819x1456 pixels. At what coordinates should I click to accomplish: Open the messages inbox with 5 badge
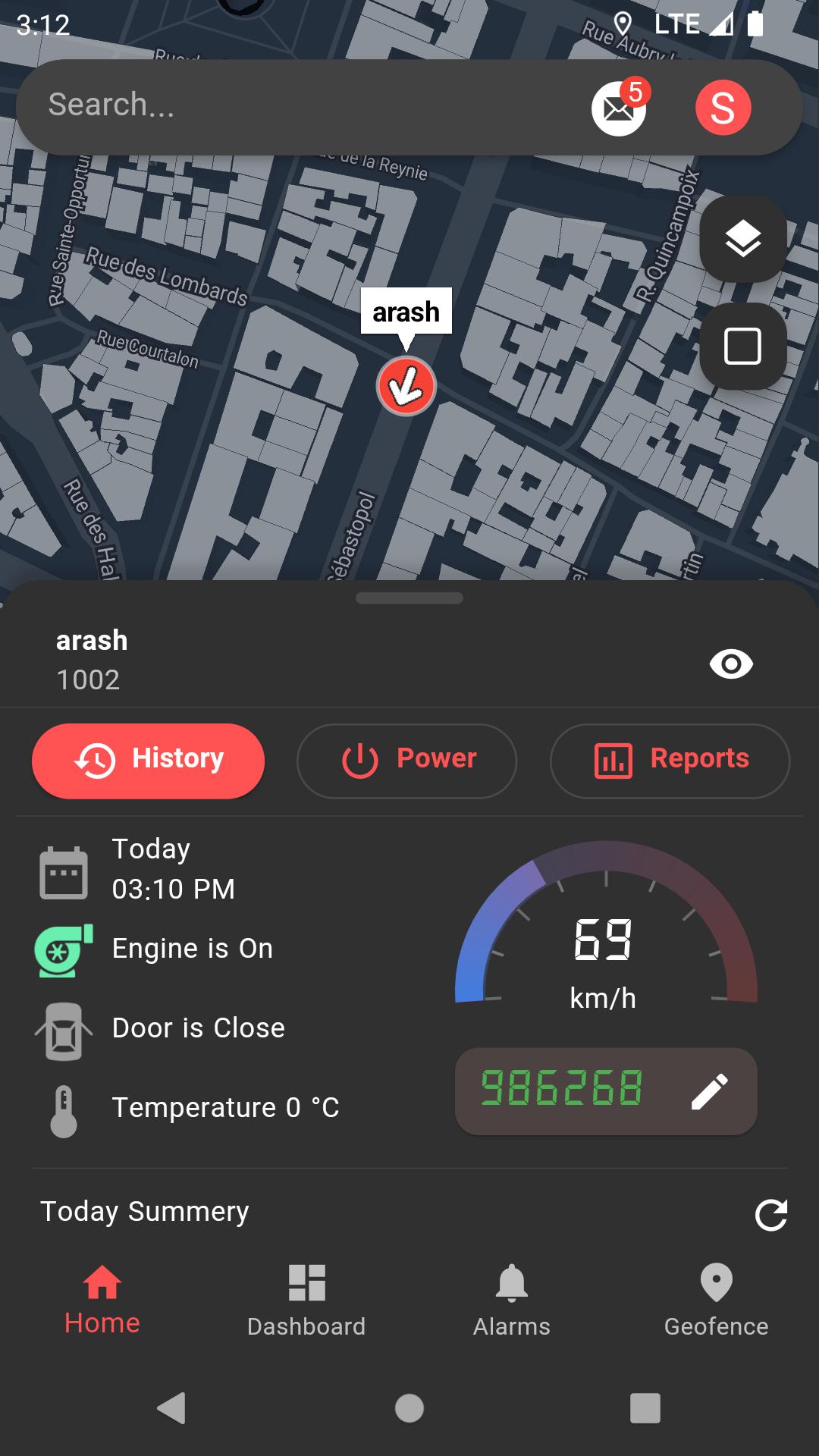[x=620, y=108]
